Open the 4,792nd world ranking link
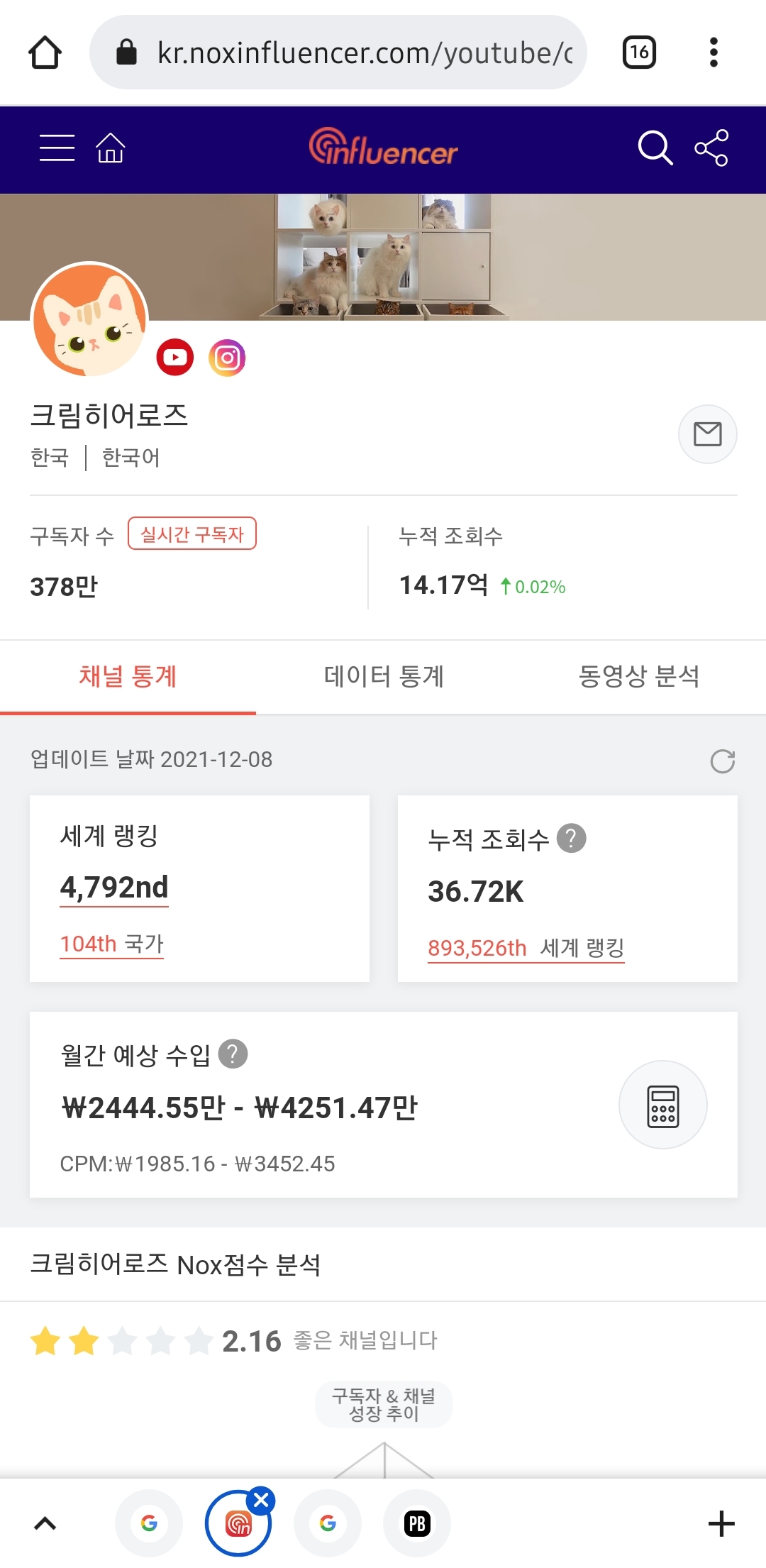The width and height of the screenshot is (766, 1568). click(114, 888)
